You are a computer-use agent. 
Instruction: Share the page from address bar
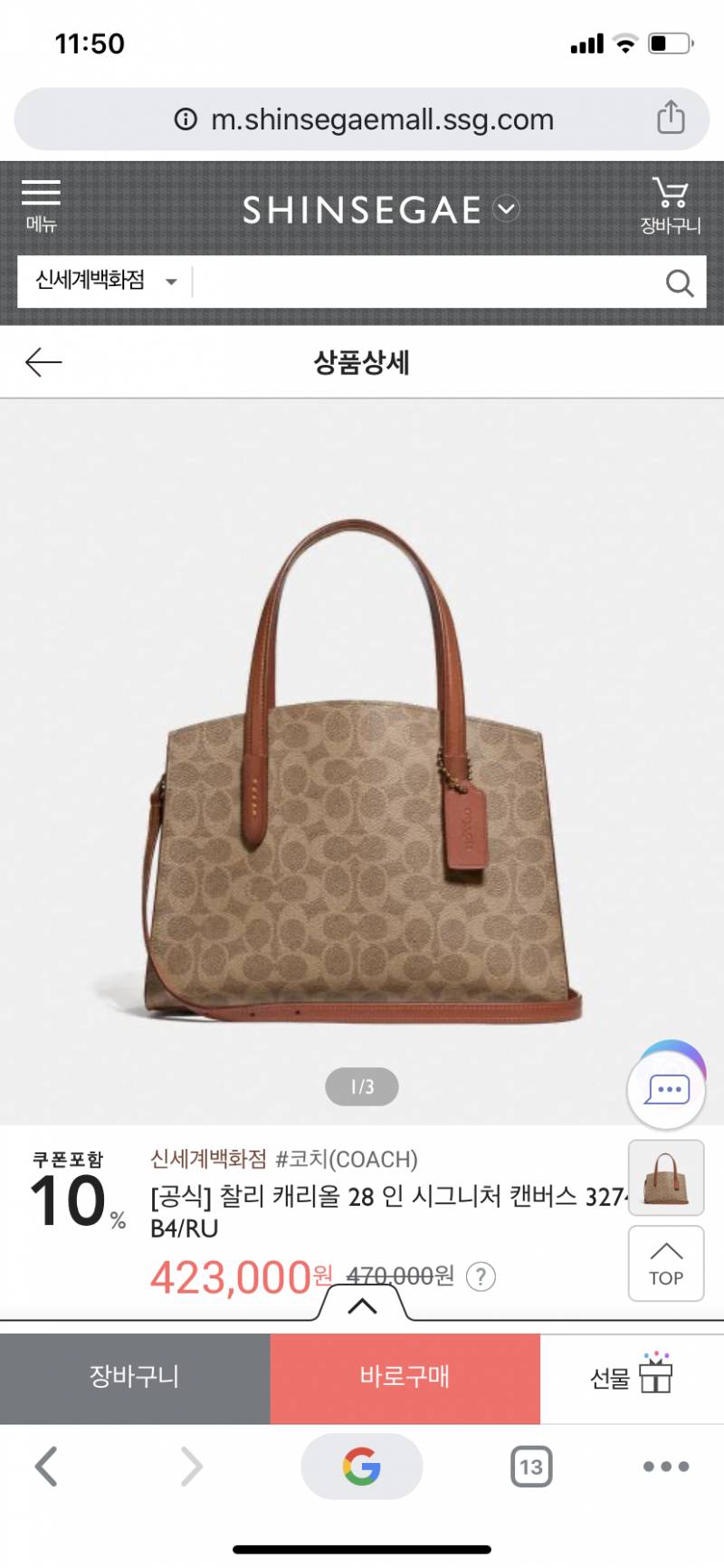point(671,118)
